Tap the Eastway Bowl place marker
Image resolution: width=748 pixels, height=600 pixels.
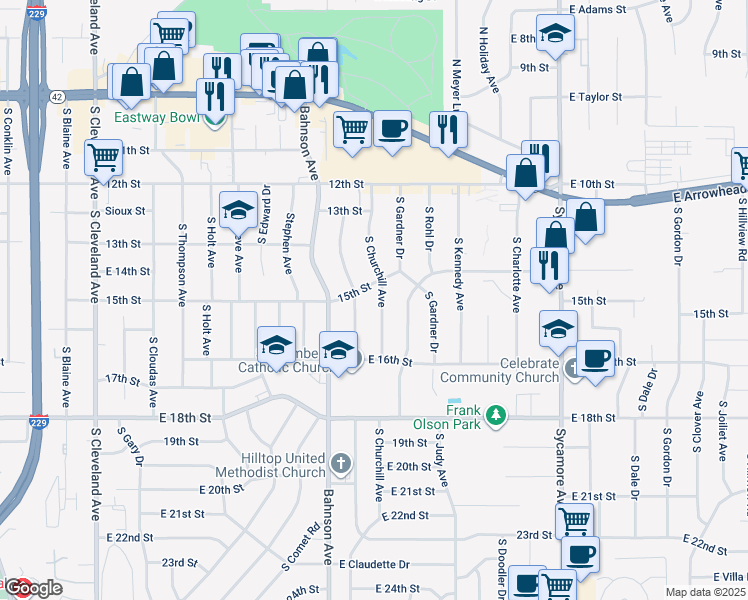pyautogui.click(x=214, y=120)
